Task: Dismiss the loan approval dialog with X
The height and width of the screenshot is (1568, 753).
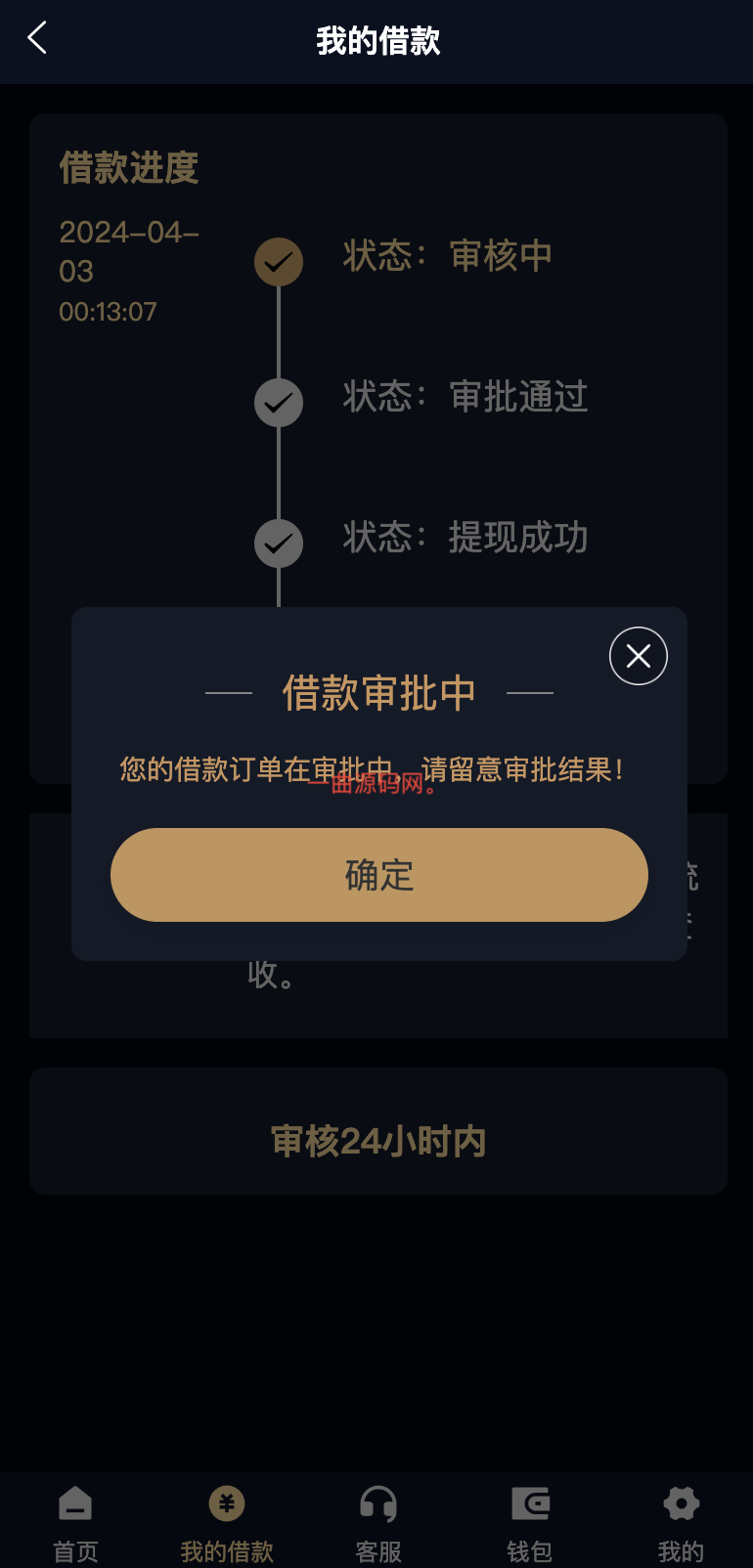Action: pyautogui.click(x=639, y=656)
